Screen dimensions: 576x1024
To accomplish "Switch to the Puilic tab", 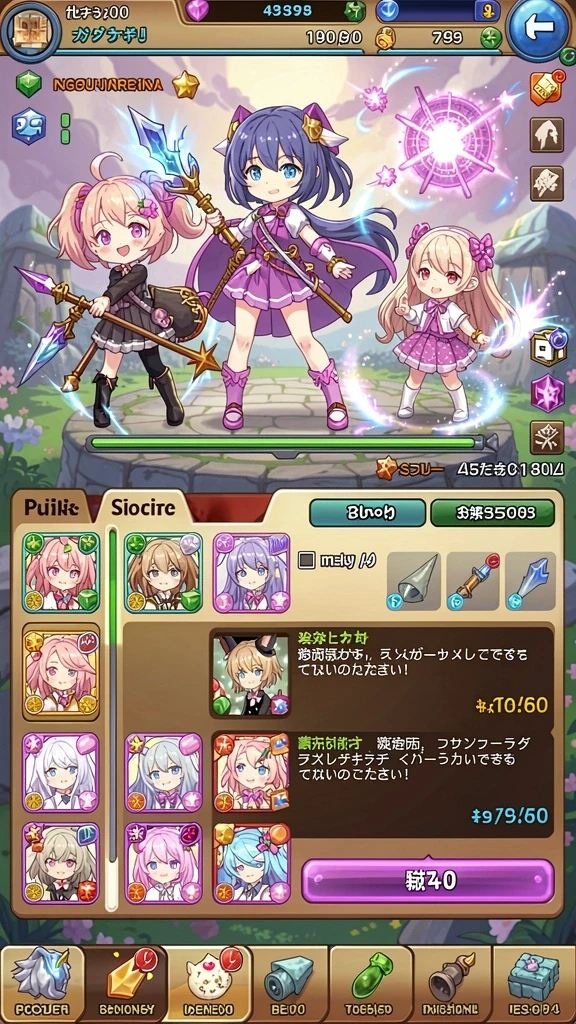I will click(51, 507).
